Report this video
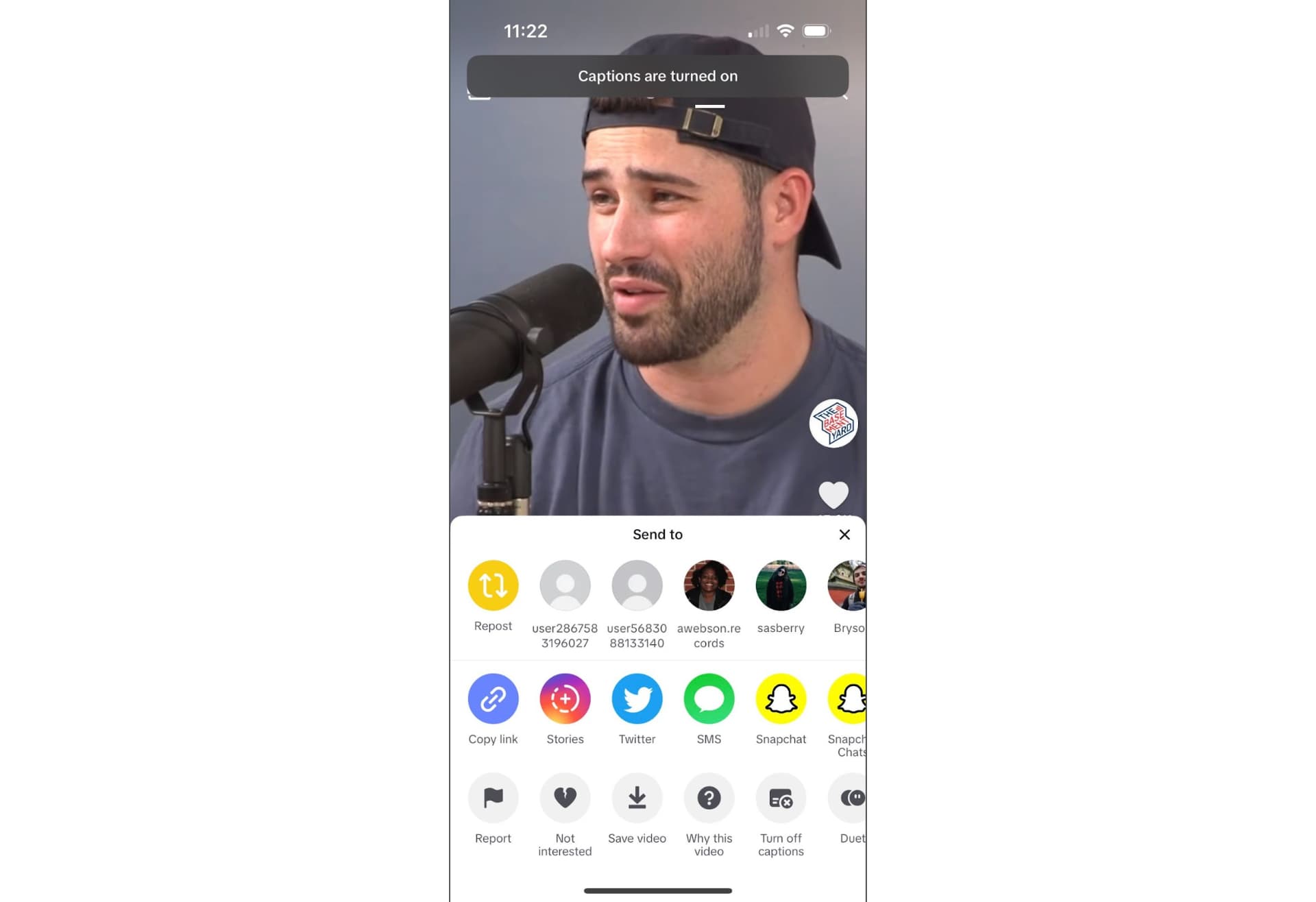 point(493,799)
